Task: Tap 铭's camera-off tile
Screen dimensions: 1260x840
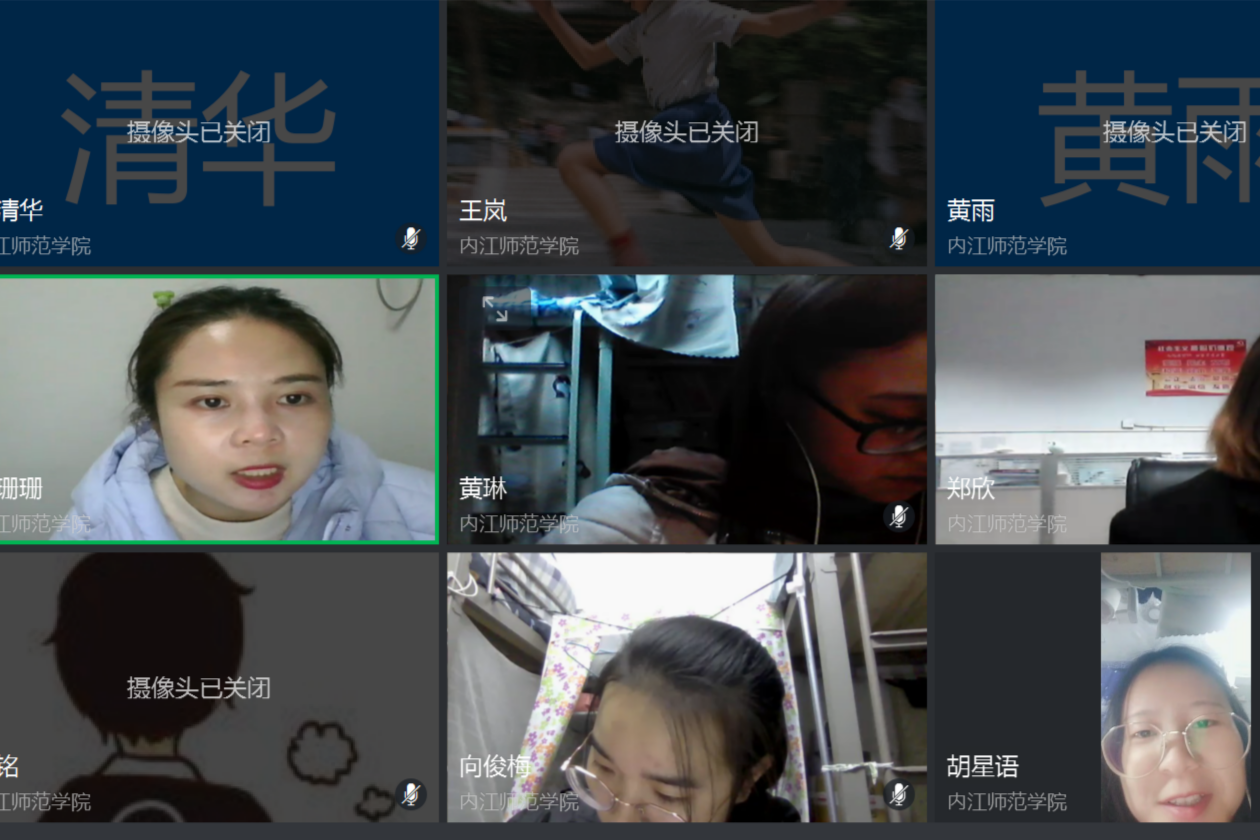Action: point(218,688)
